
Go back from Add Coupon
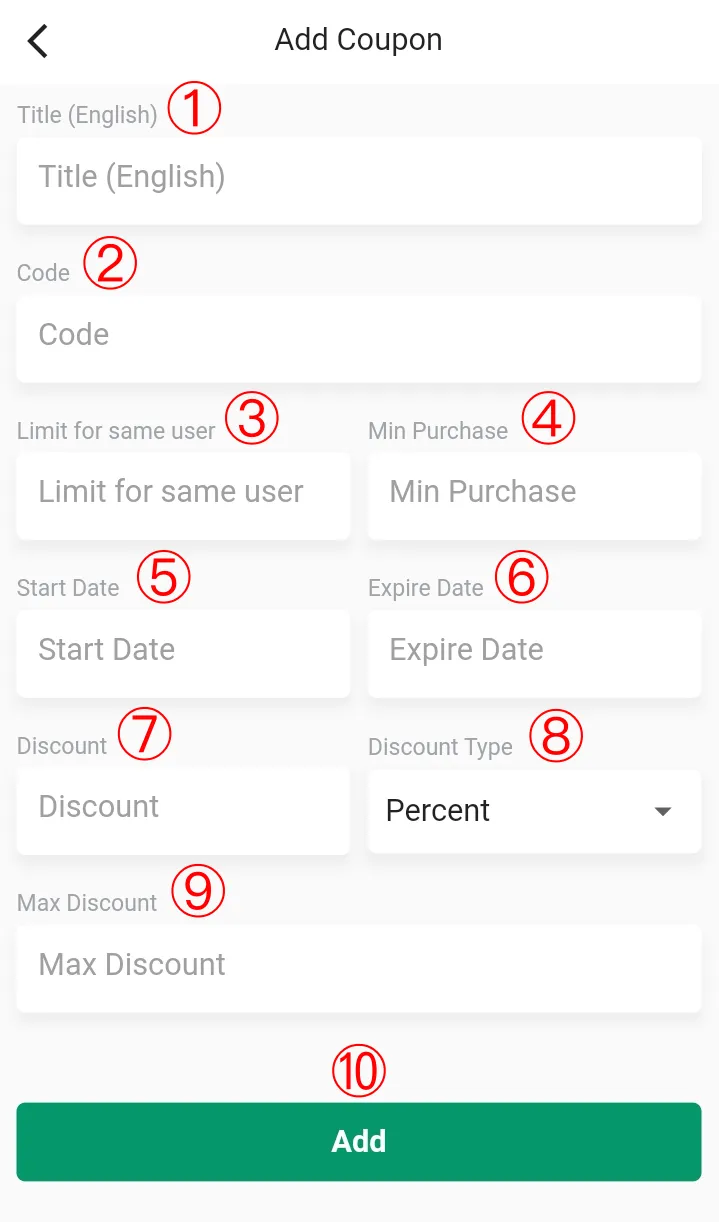pyautogui.click(x=38, y=41)
